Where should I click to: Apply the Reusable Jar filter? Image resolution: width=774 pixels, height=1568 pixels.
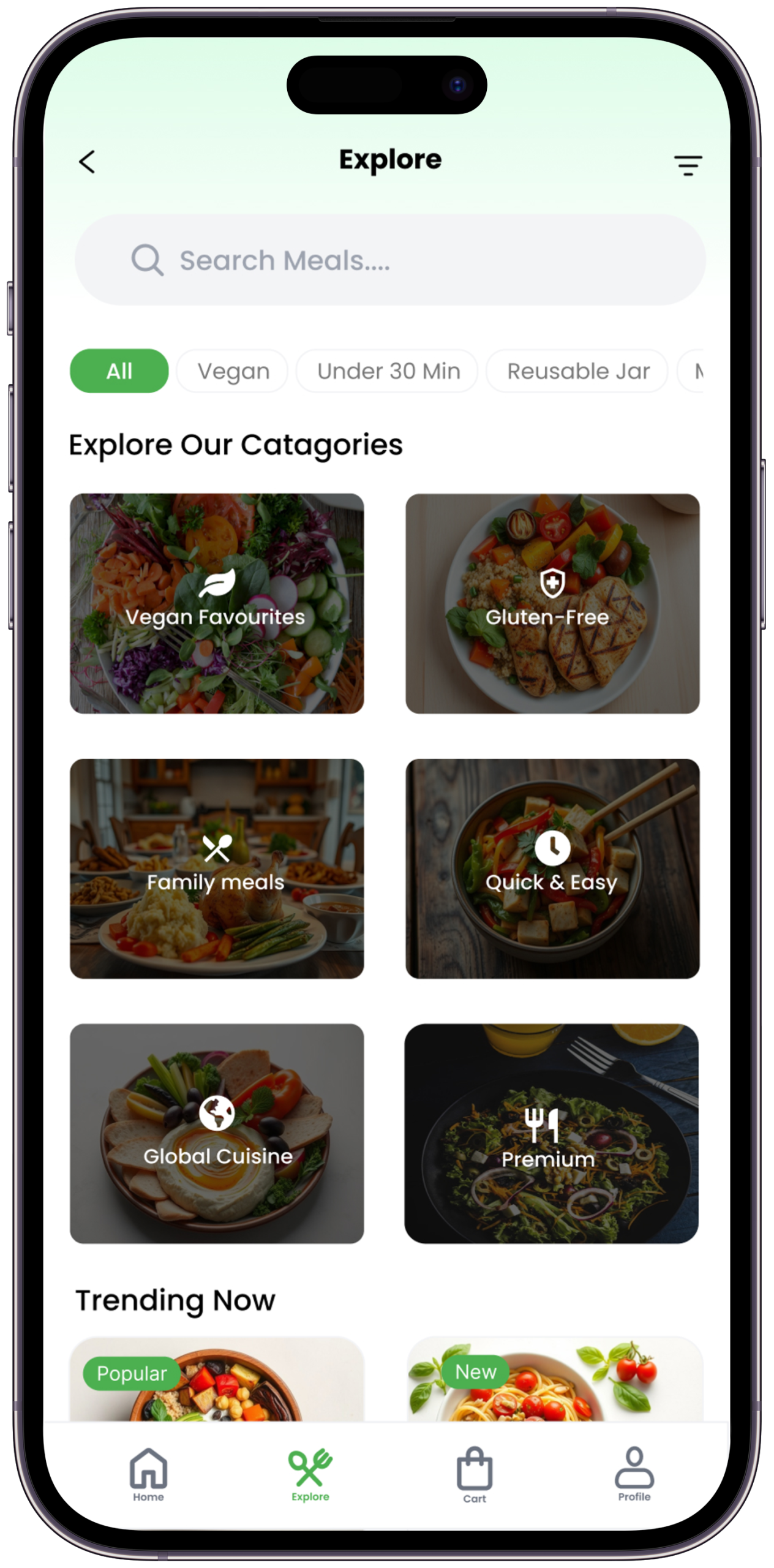tap(578, 371)
